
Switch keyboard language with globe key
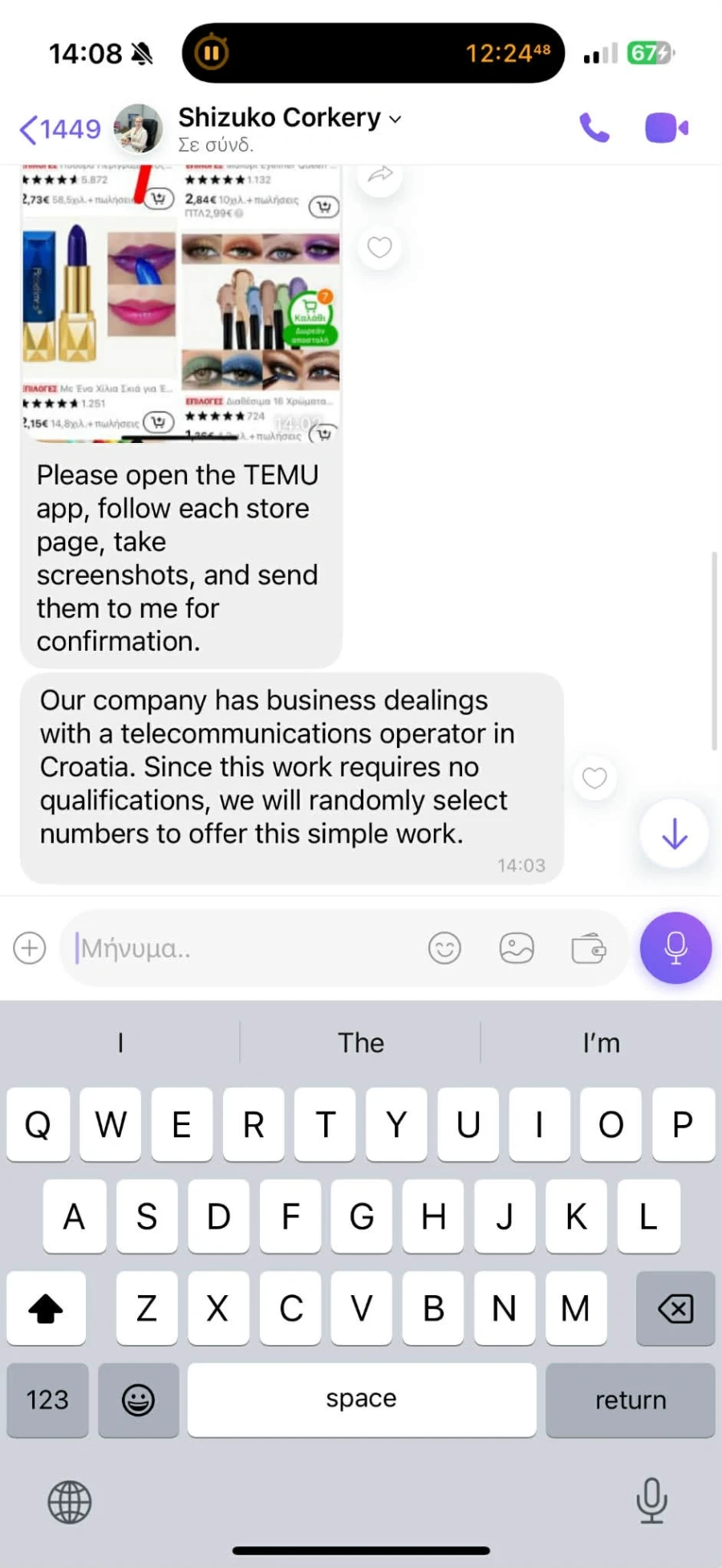70,1502
